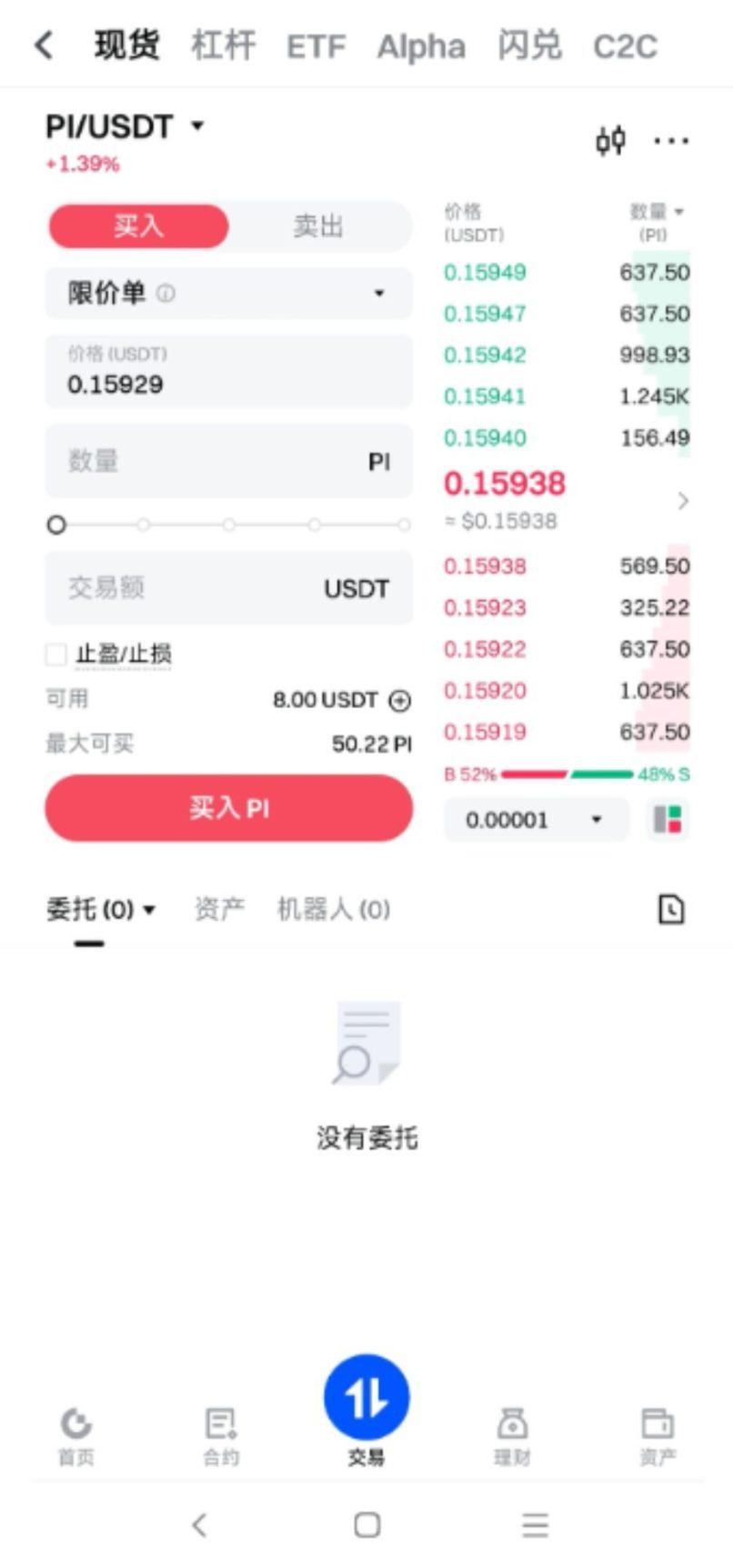
Task: Open order history clock icon
Action: 671,909
